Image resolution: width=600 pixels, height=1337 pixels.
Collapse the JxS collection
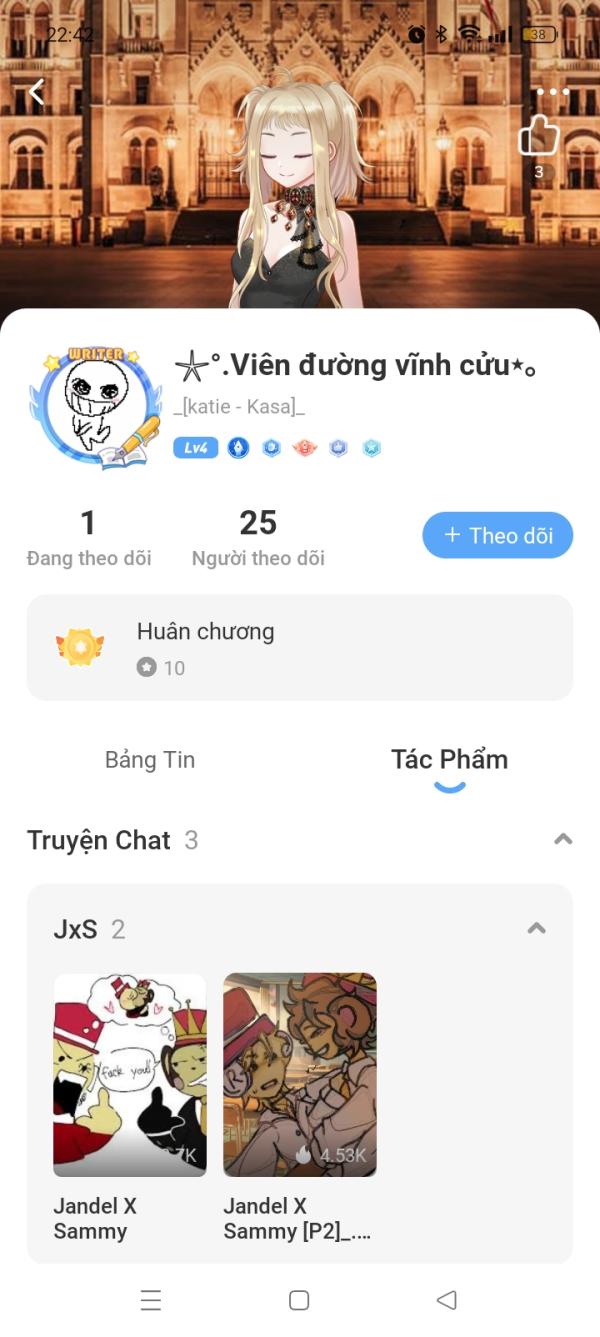(x=536, y=929)
